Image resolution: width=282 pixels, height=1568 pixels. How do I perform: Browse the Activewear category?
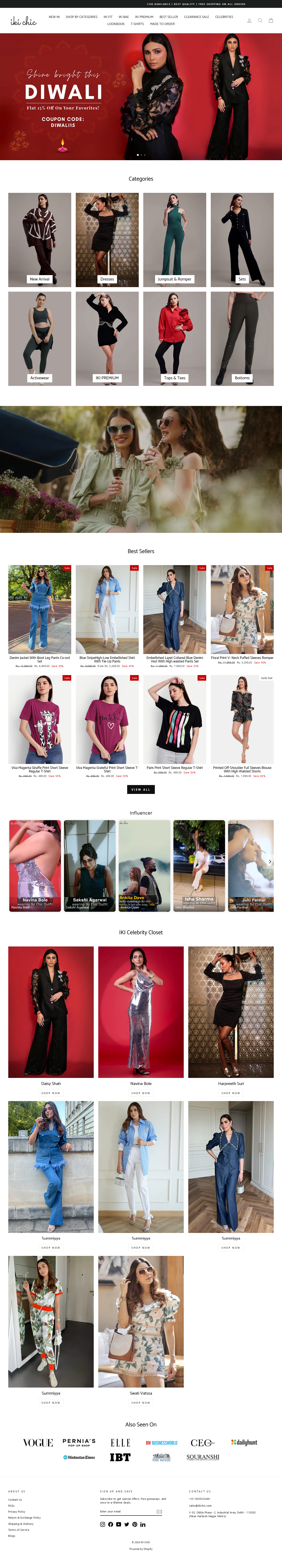pyautogui.click(x=39, y=338)
